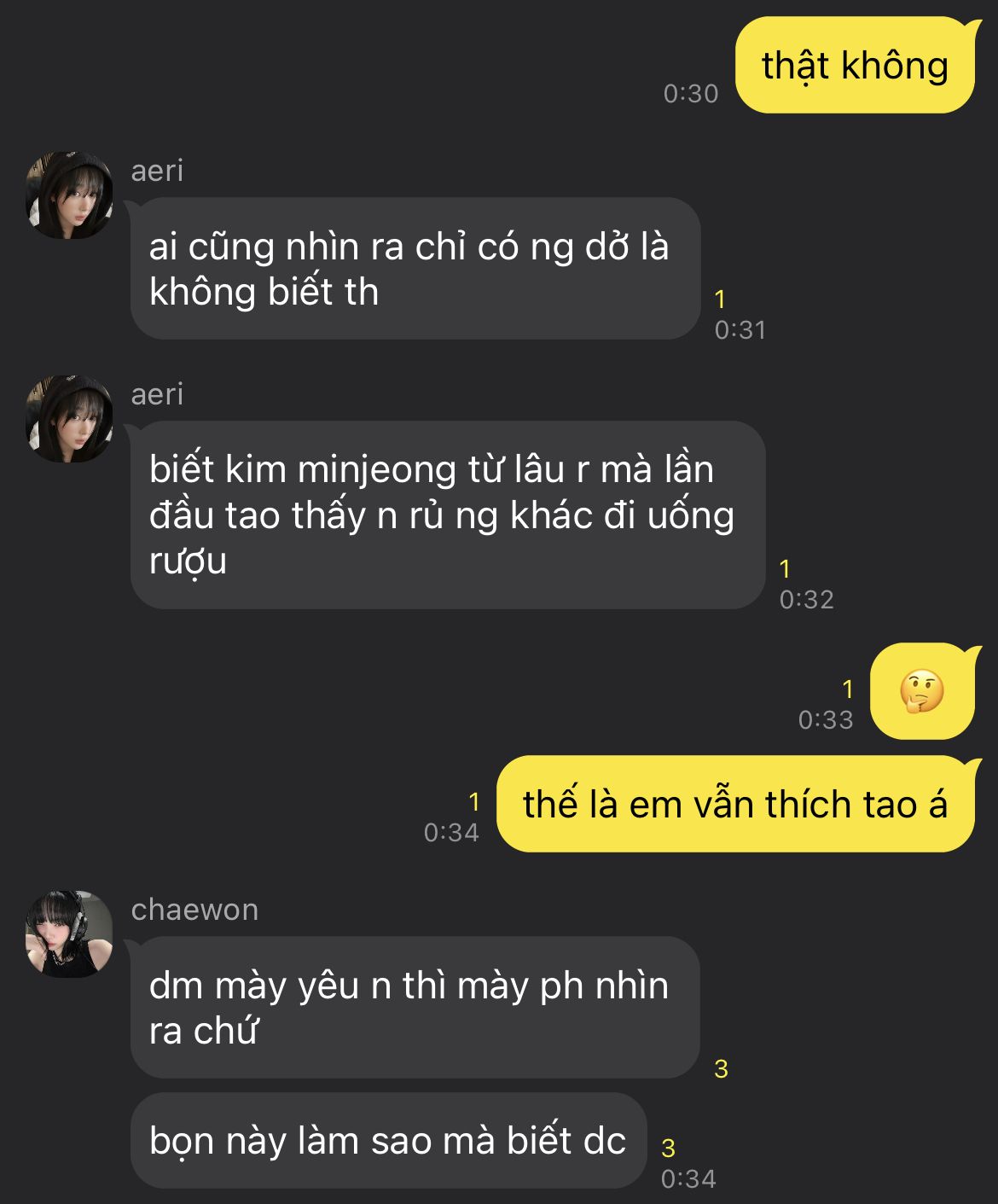The width and height of the screenshot is (998, 1204).
Task: Open chaewon's profile picture
Action: click(x=69, y=934)
